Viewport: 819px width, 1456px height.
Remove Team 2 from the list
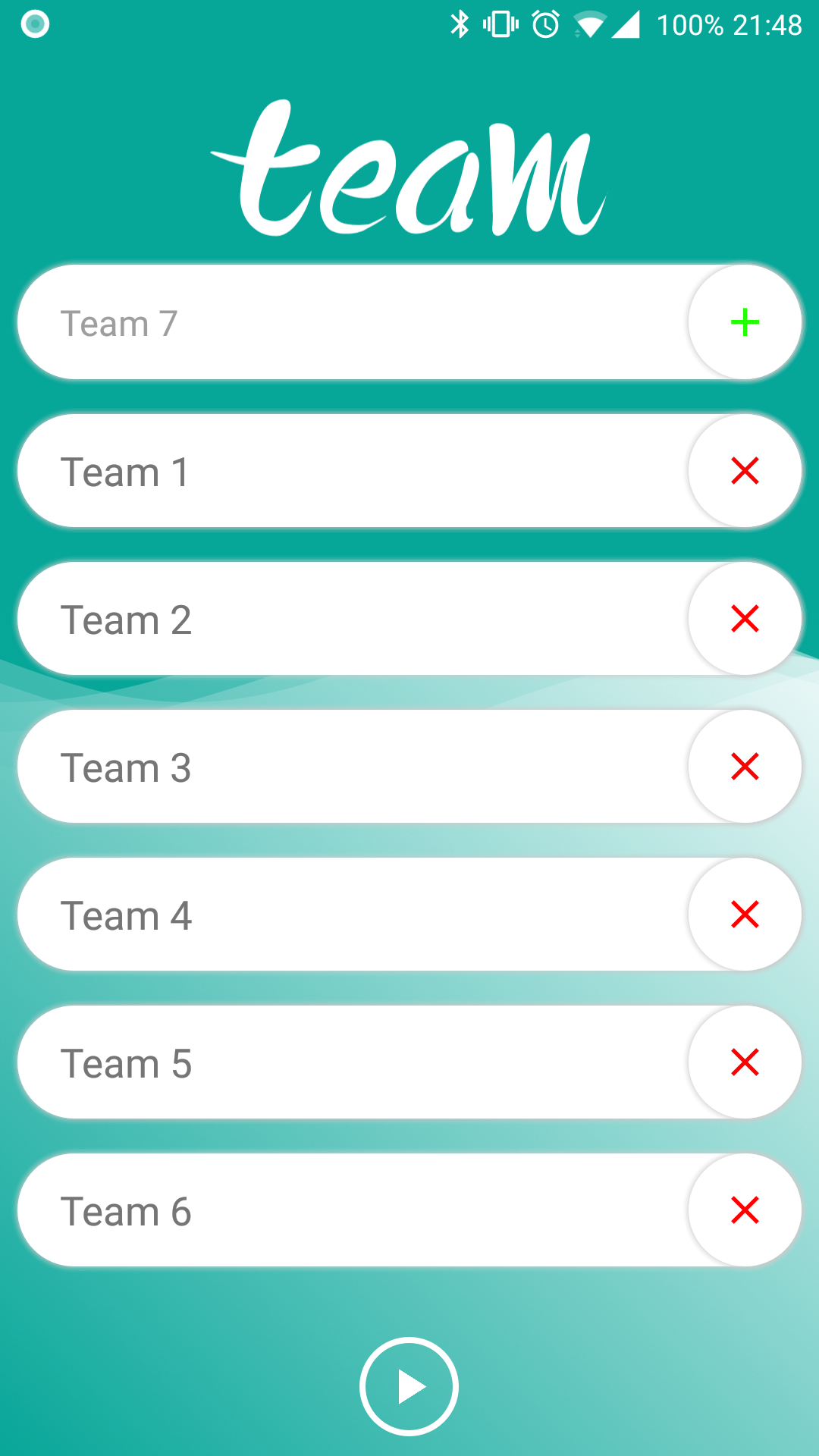tap(745, 618)
